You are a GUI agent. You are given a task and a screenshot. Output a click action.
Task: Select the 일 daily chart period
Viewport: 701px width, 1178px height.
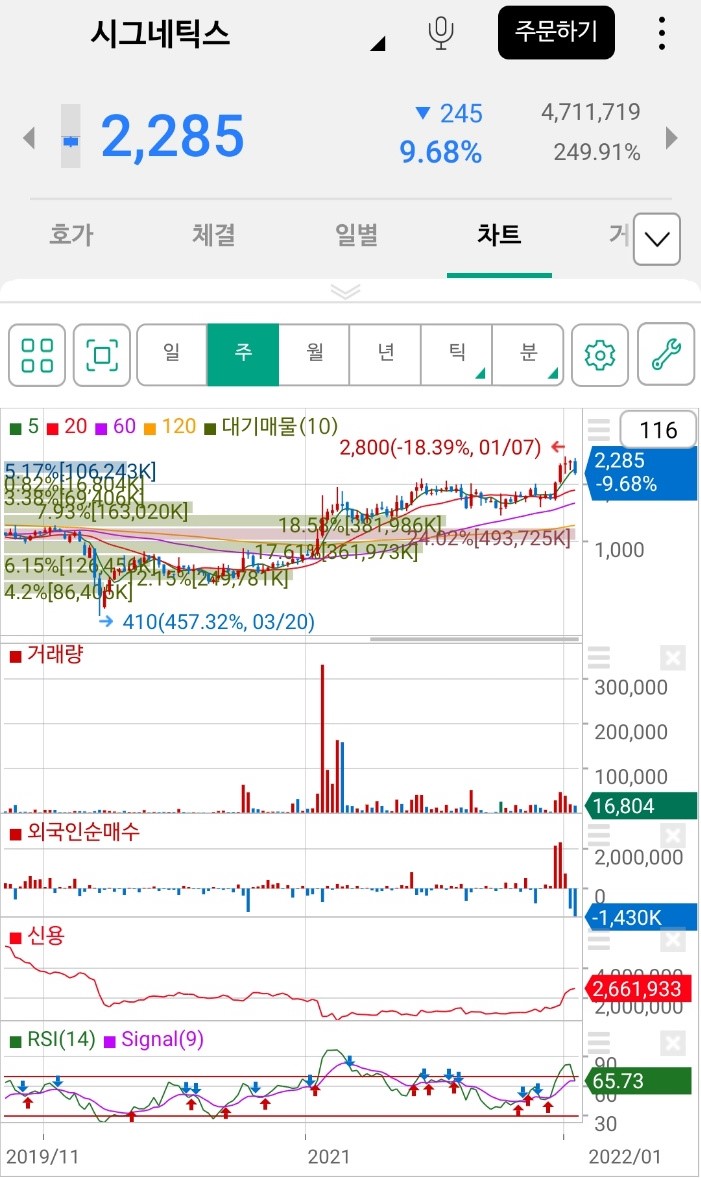click(172, 354)
